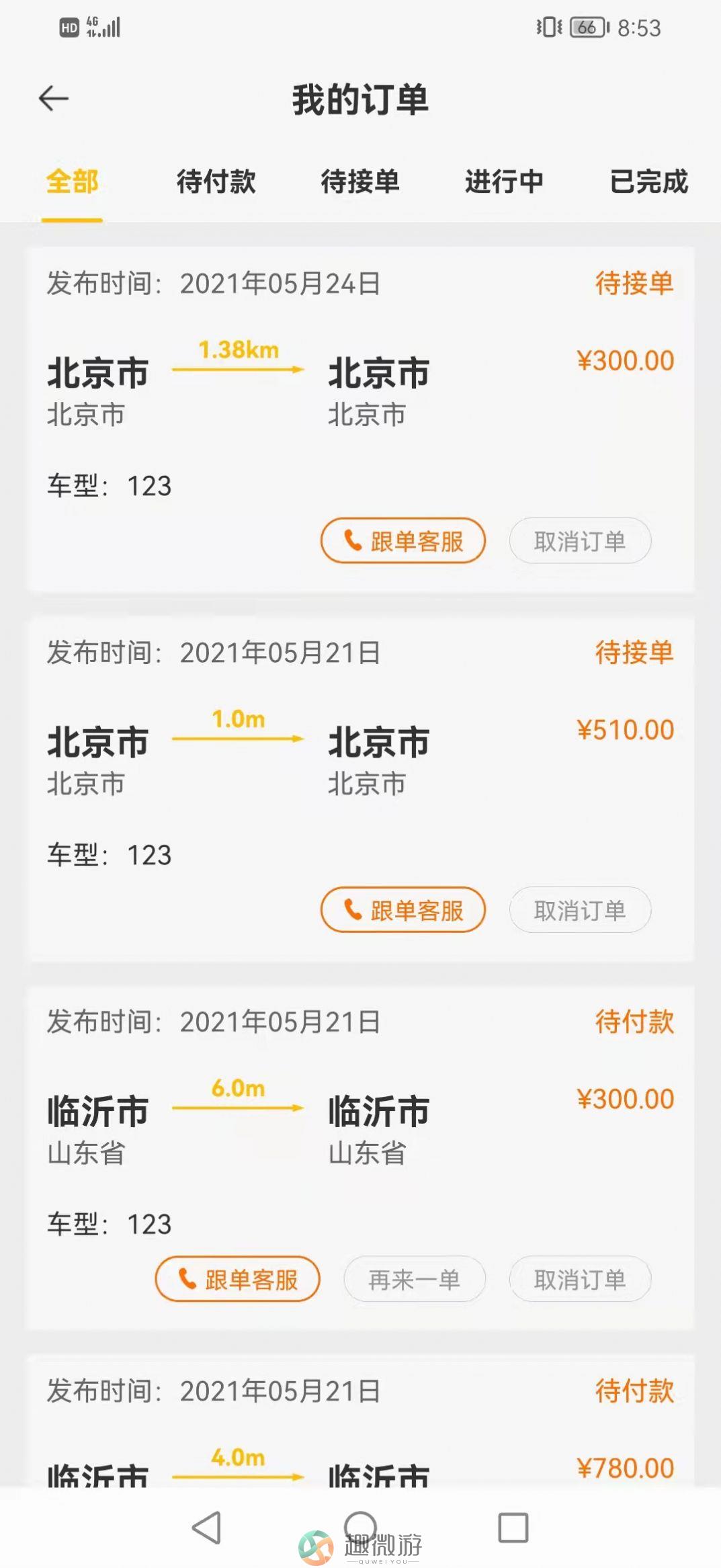Switch to the 待付款 tab

tap(216, 181)
